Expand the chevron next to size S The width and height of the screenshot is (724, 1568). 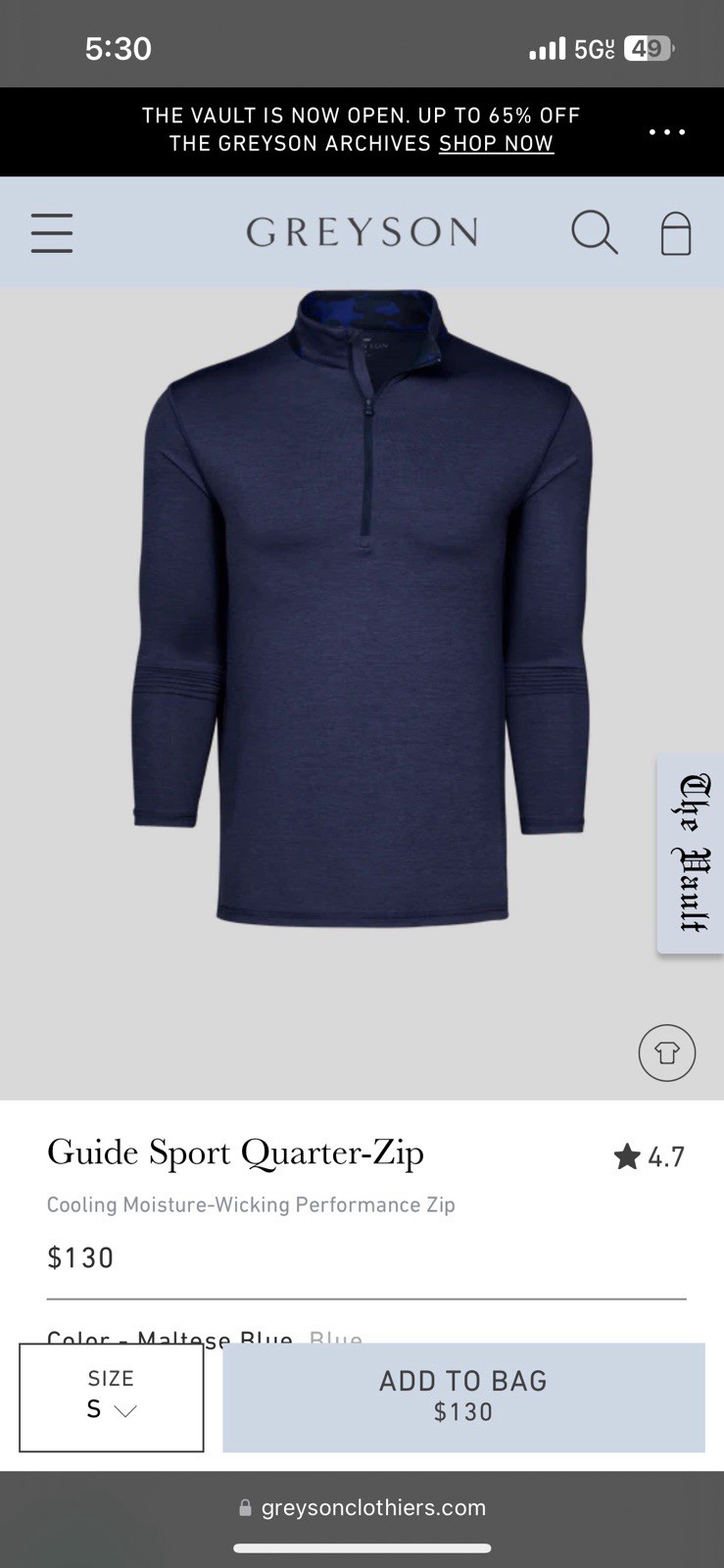coord(125,1411)
